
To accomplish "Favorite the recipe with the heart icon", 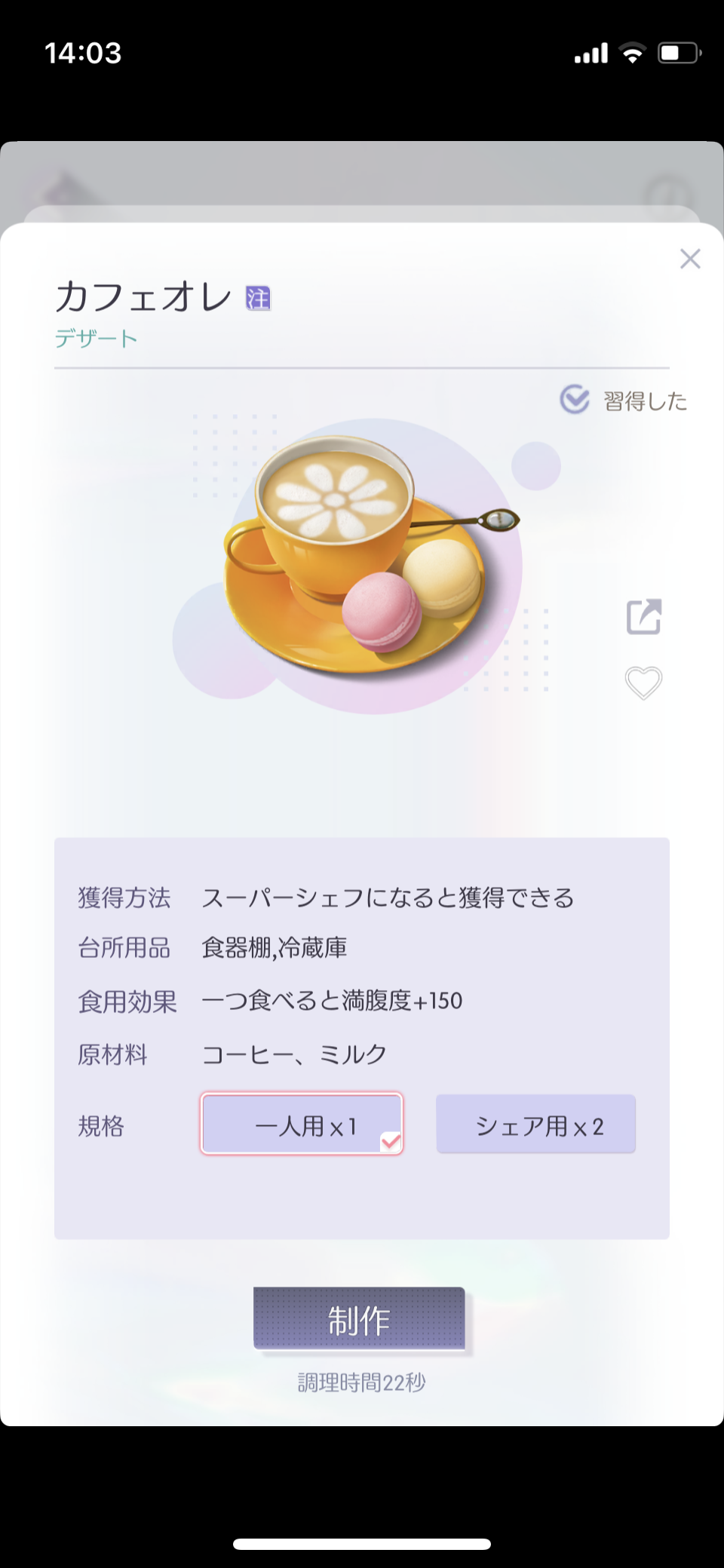I will click(643, 683).
